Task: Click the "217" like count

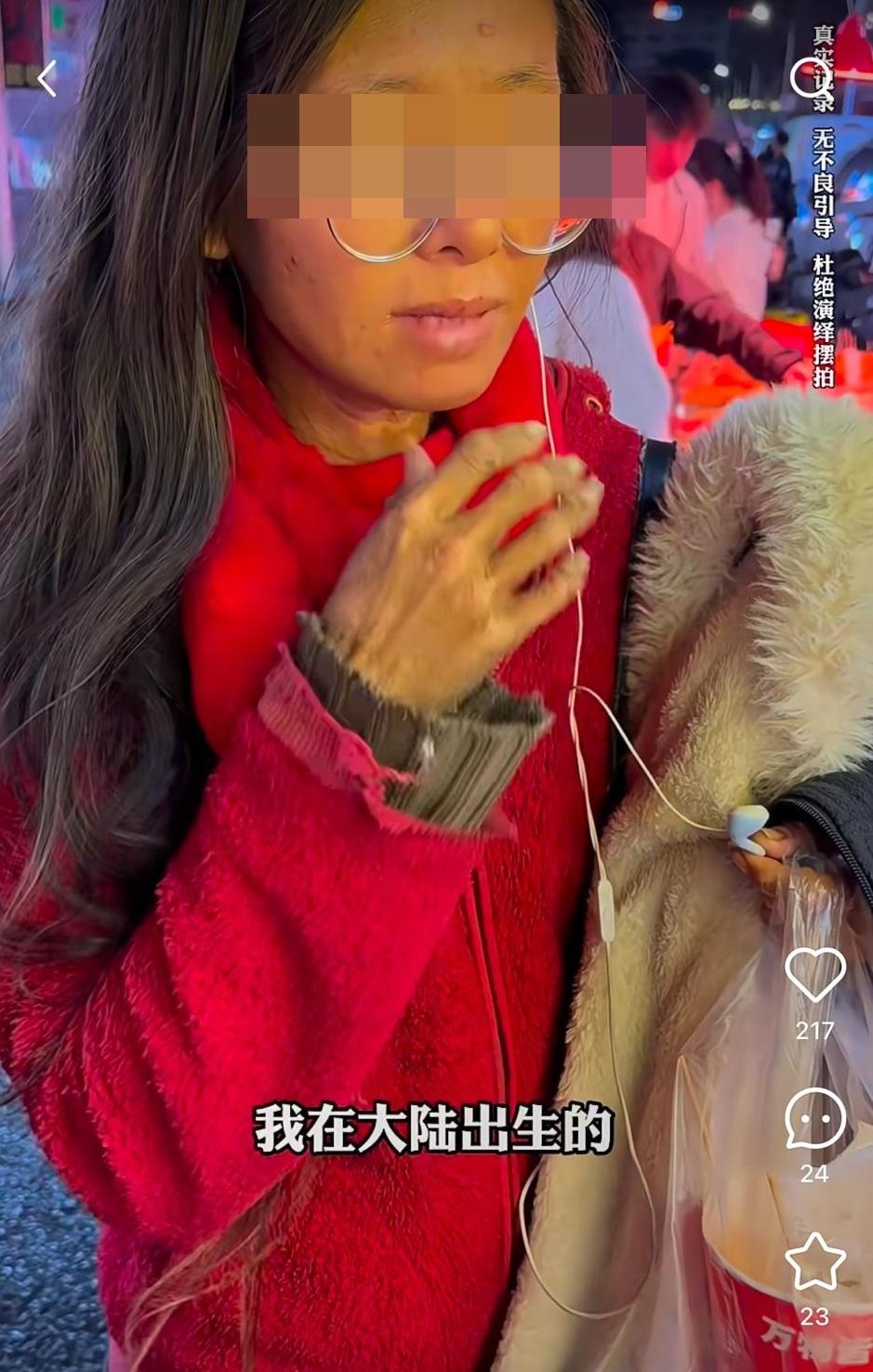Action: (x=815, y=1032)
